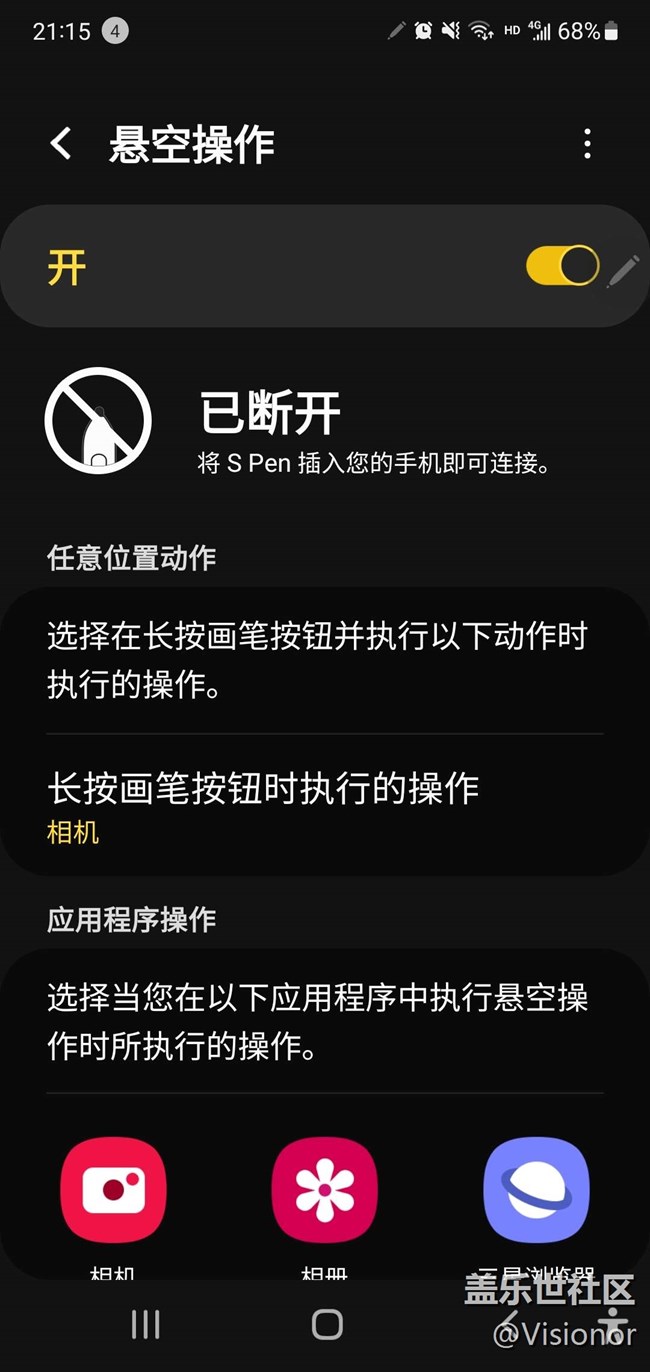
Task: Go back from 悬空操作 settings
Action: (61, 144)
